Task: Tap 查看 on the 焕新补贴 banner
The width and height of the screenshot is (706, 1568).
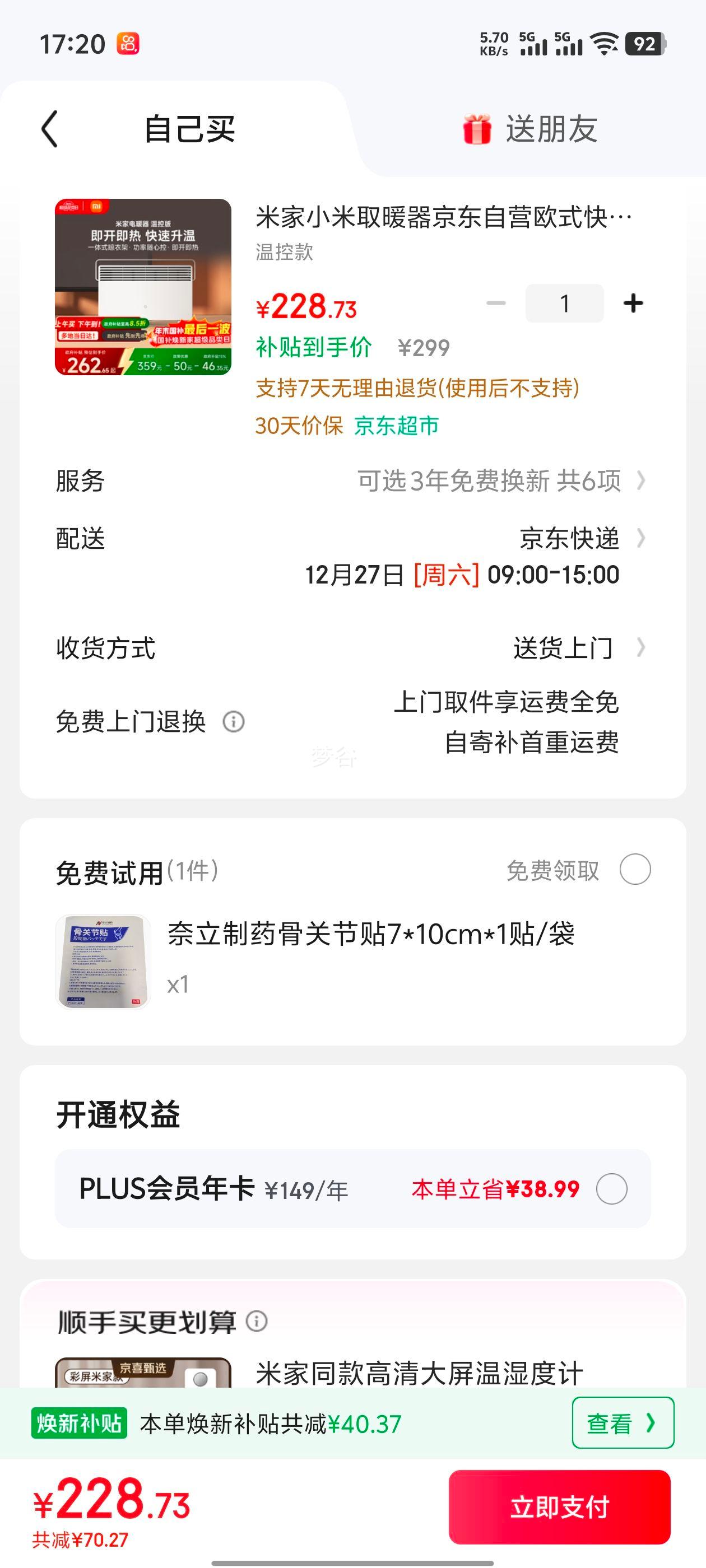Action: 622,1423
